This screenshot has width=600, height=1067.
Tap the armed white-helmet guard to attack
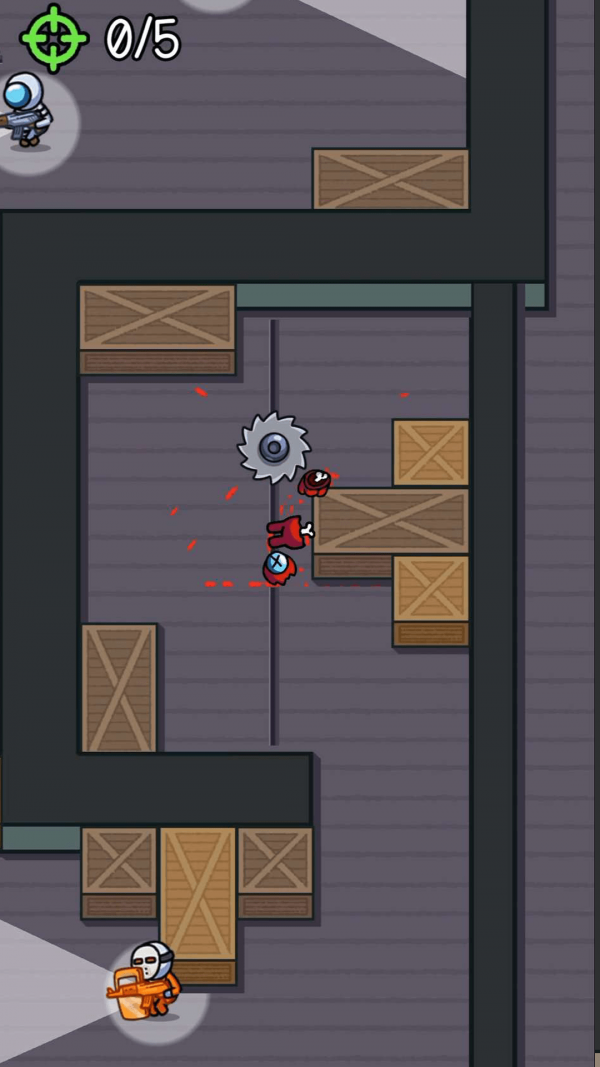tap(26, 113)
